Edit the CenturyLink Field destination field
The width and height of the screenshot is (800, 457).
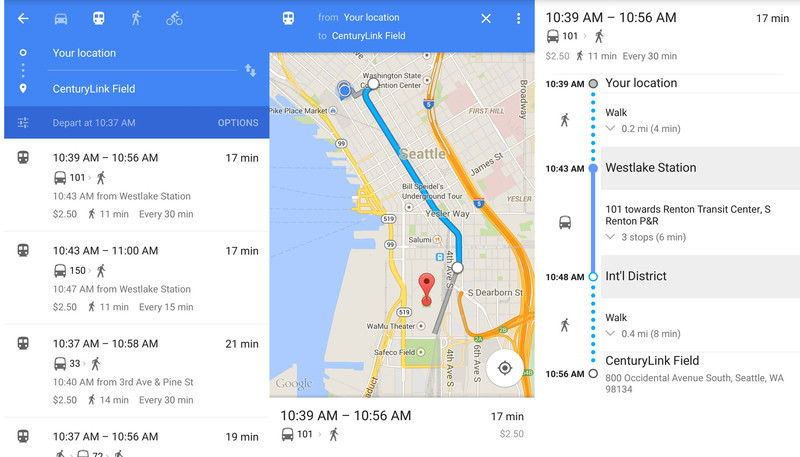point(140,89)
